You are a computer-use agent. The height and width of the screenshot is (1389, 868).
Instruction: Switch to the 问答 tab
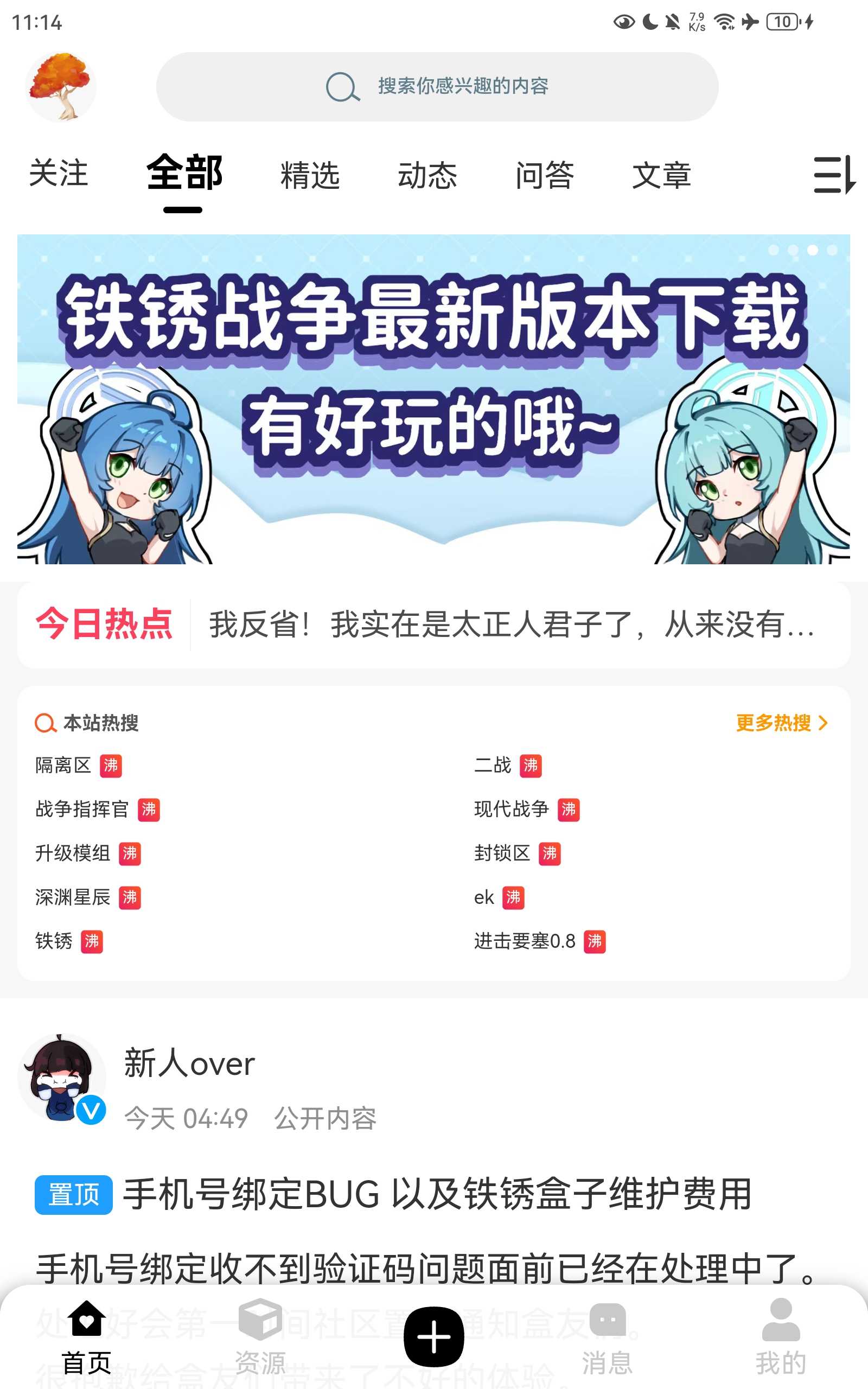point(544,175)
